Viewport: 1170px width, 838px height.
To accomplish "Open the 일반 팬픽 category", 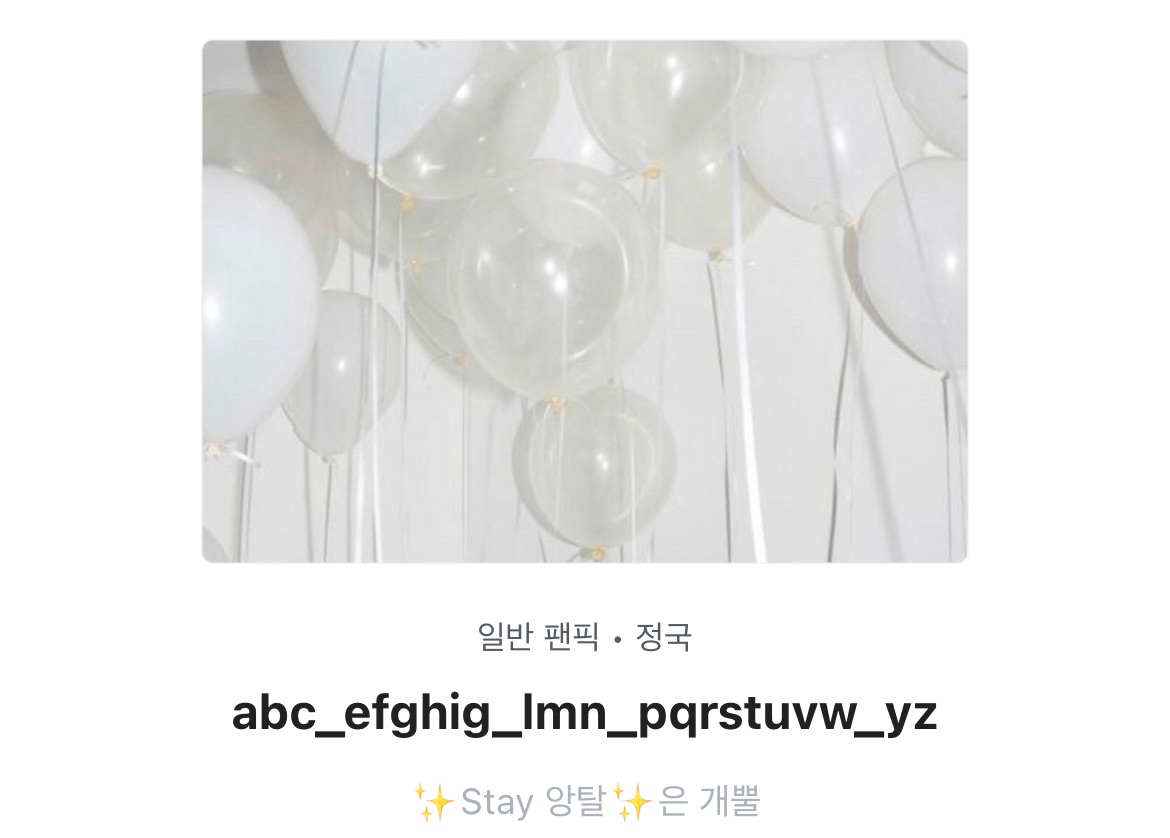I will (533, 637).
